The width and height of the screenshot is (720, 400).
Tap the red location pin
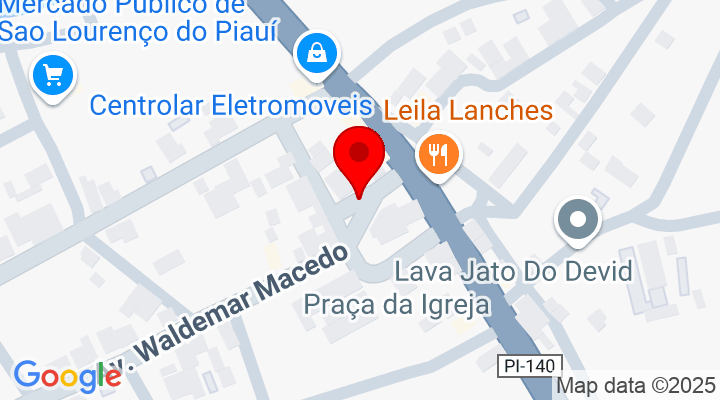tap(358, 157)
